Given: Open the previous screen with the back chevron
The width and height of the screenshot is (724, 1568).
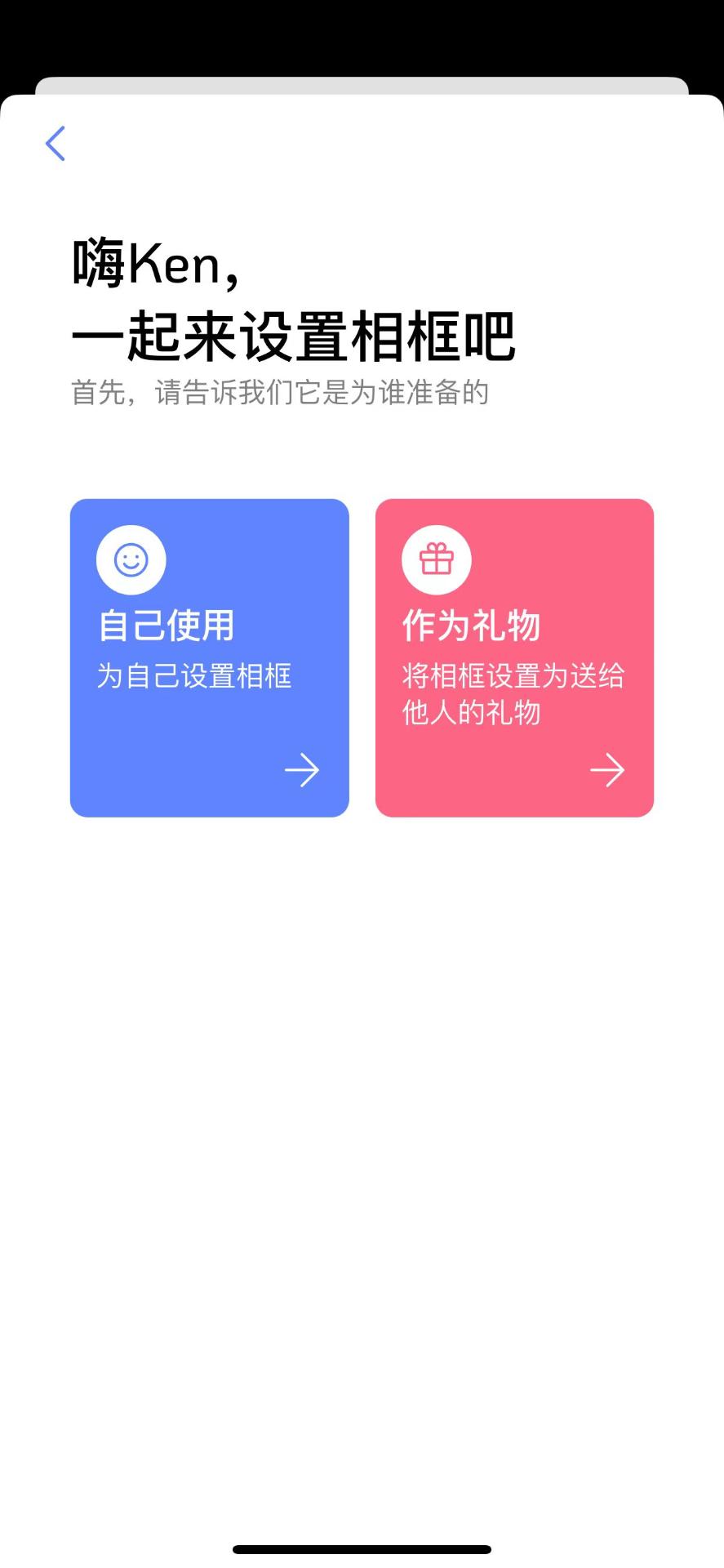Looking at the screenshot, I should pos(54,143).
